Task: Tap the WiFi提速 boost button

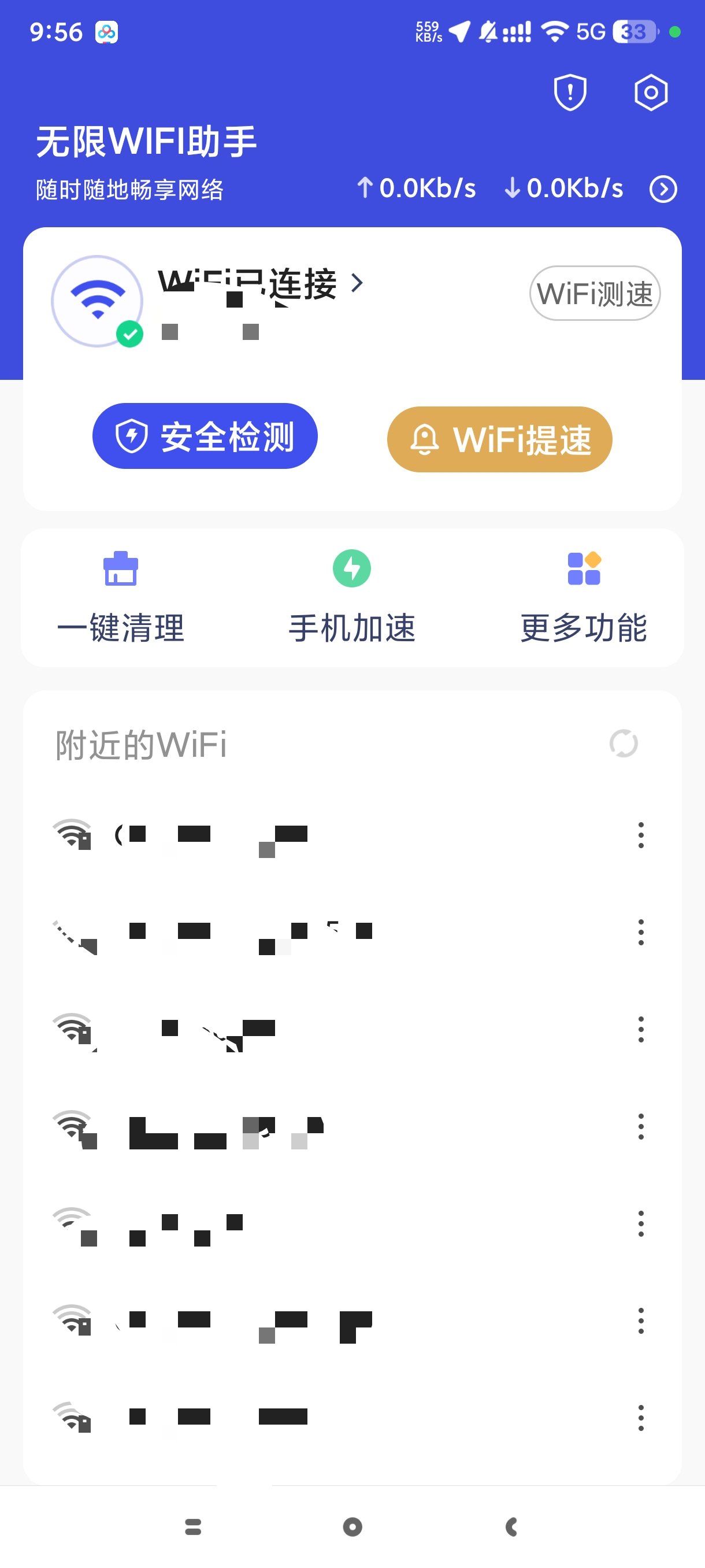Action: click(499, 439)
